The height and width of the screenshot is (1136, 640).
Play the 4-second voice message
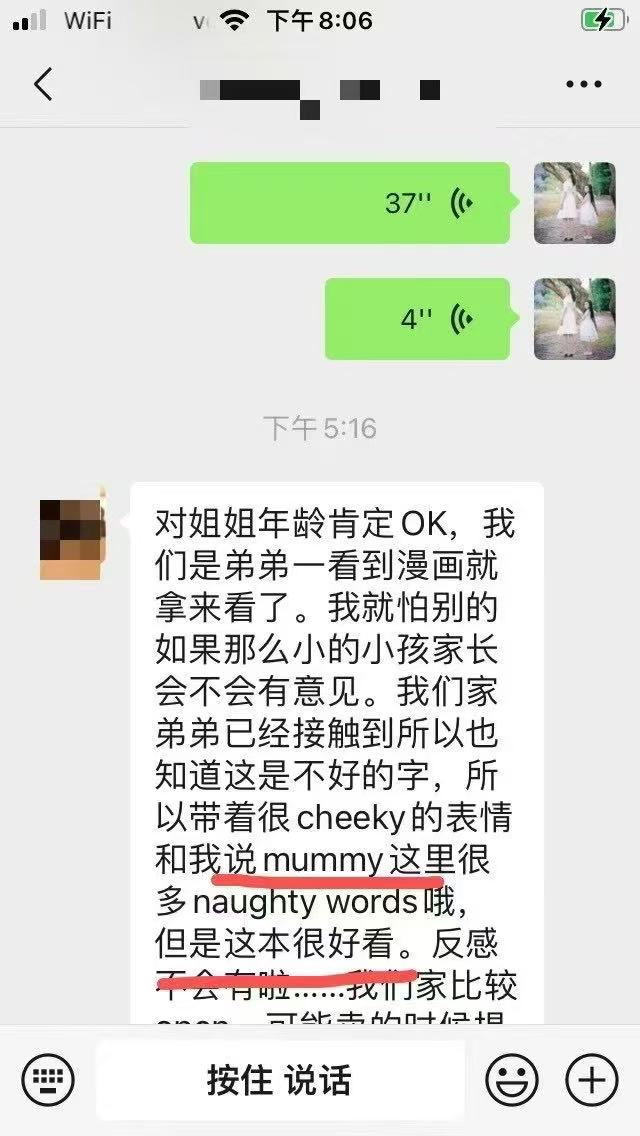click(417, 319)
